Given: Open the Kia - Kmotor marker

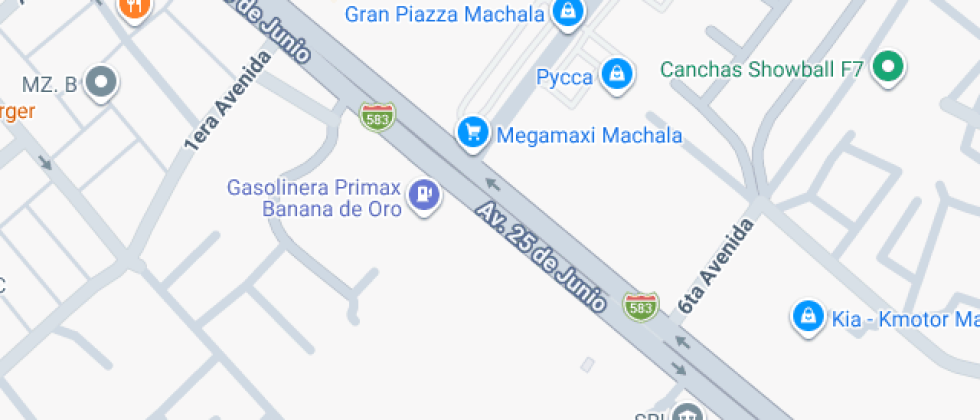Looking at the screenshot, I should pos(806,317).
